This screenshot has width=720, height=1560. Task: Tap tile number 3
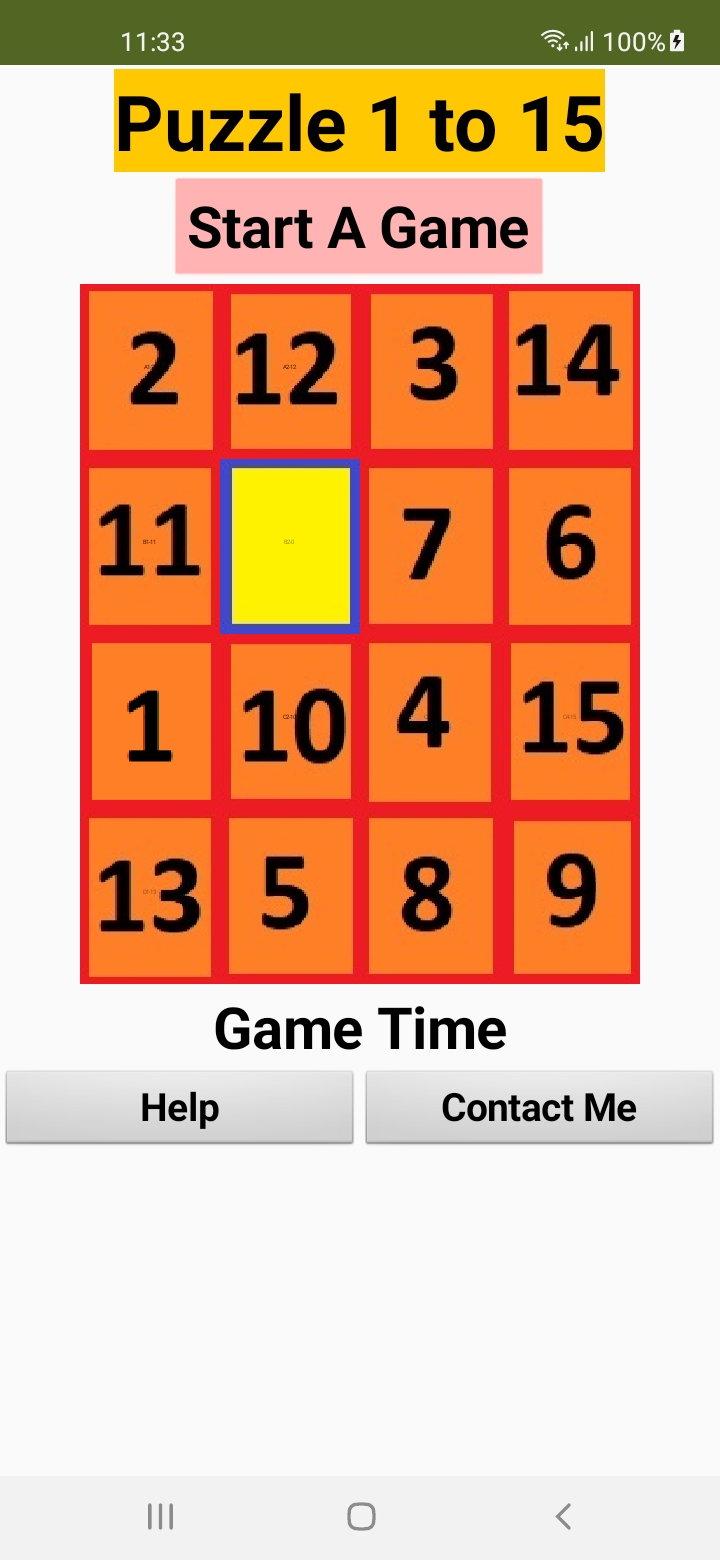coord(431,371)
